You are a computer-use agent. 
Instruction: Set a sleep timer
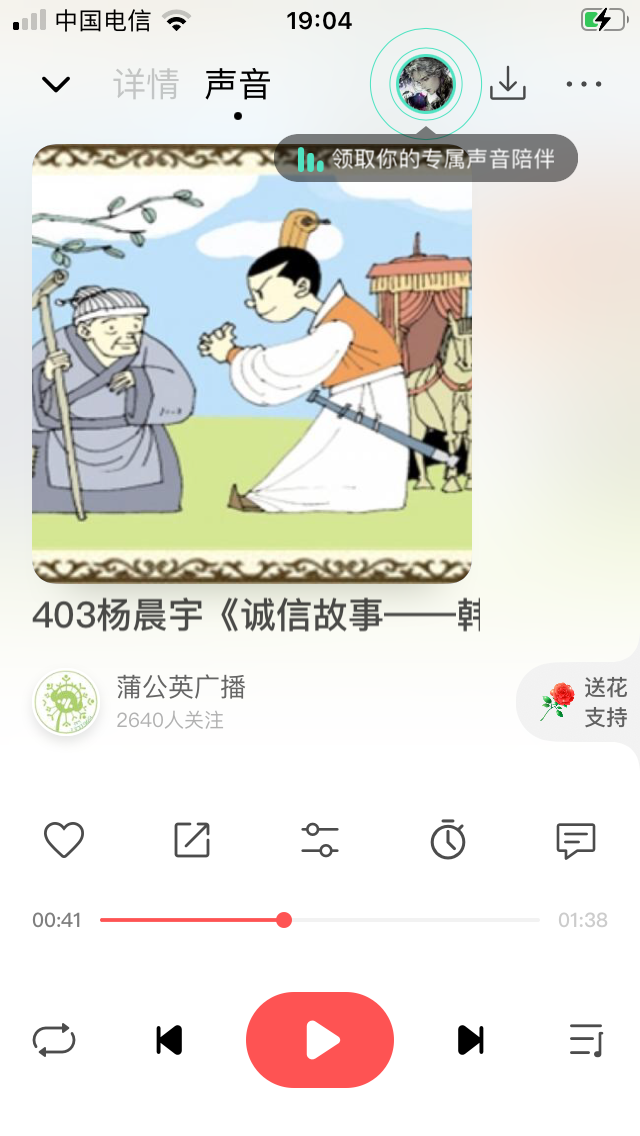tap(448, 840)
